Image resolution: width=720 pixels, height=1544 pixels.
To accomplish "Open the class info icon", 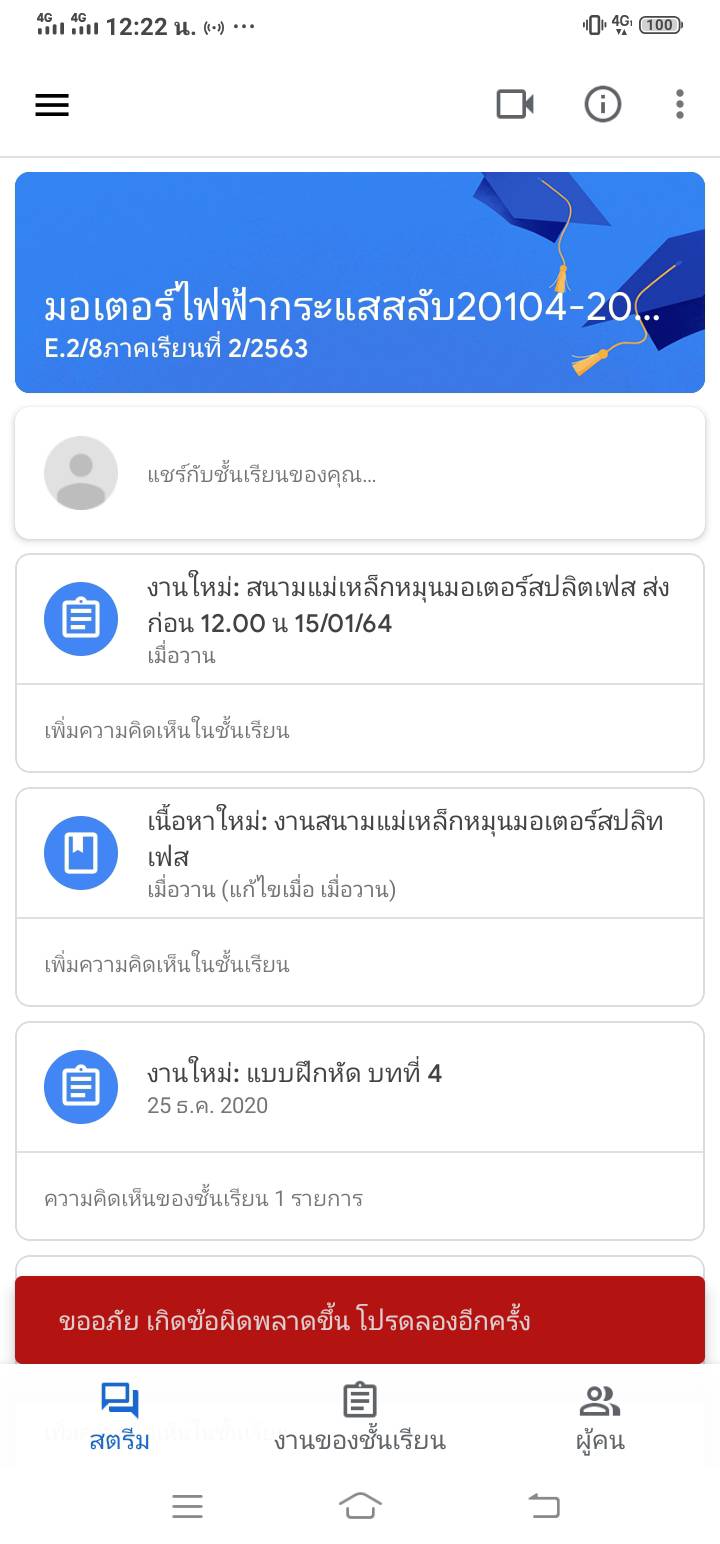I will point(603,104).
